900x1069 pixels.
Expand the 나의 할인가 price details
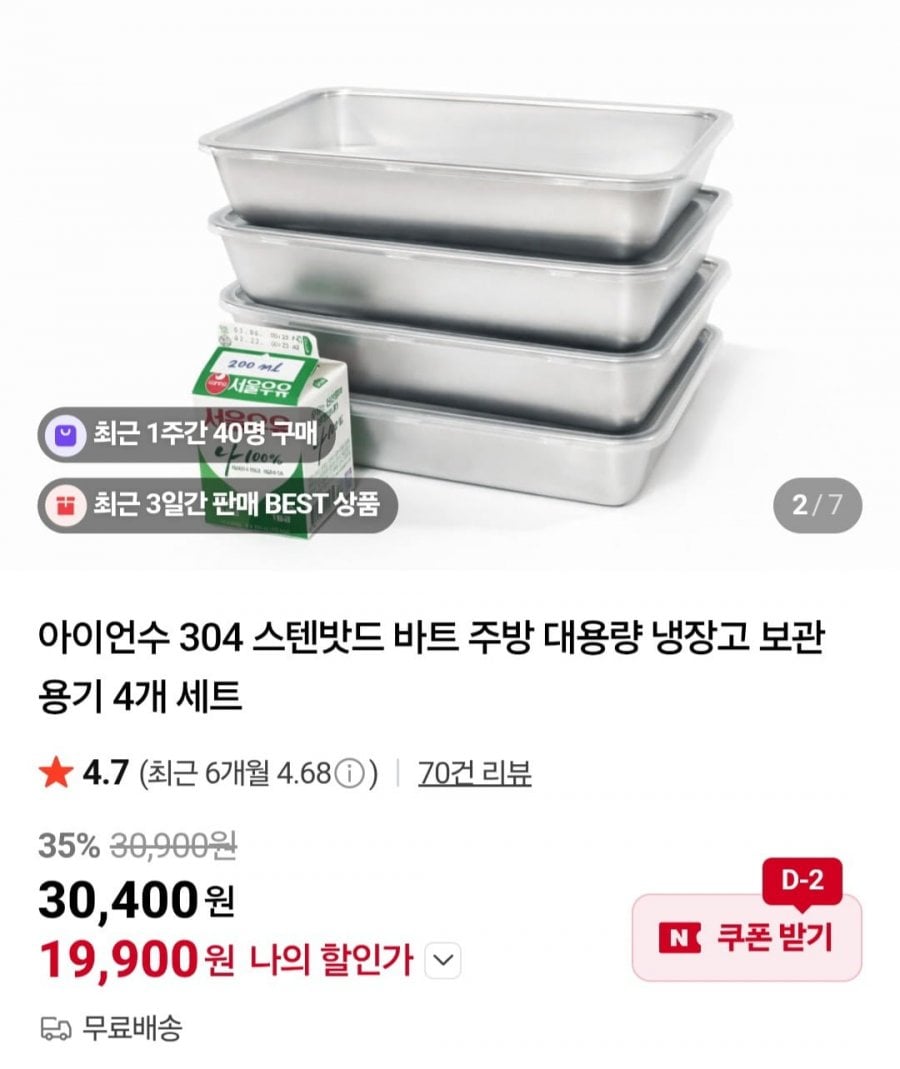pos(443,962)
